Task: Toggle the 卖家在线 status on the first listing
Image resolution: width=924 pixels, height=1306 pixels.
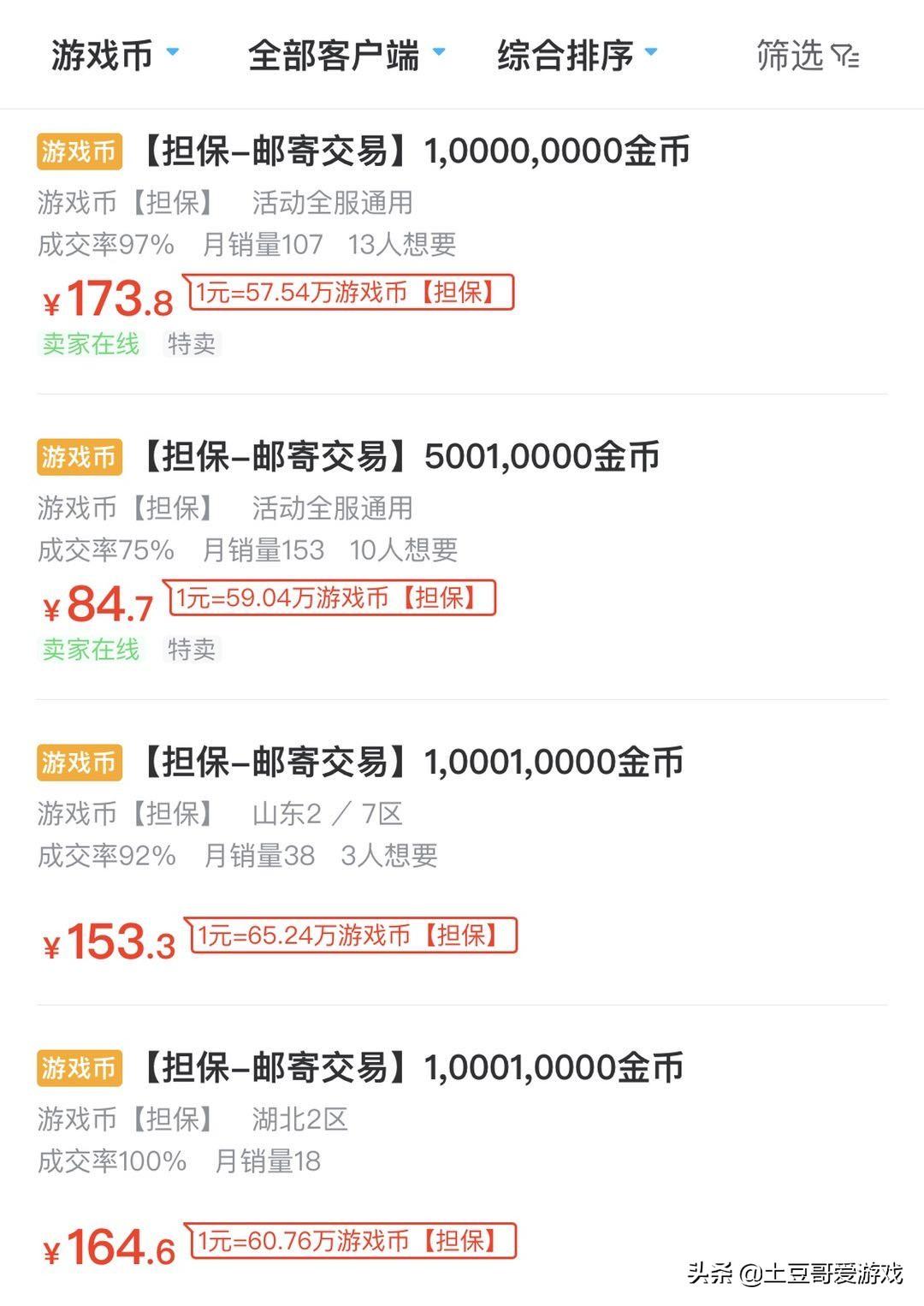Action: click(93, 345)
